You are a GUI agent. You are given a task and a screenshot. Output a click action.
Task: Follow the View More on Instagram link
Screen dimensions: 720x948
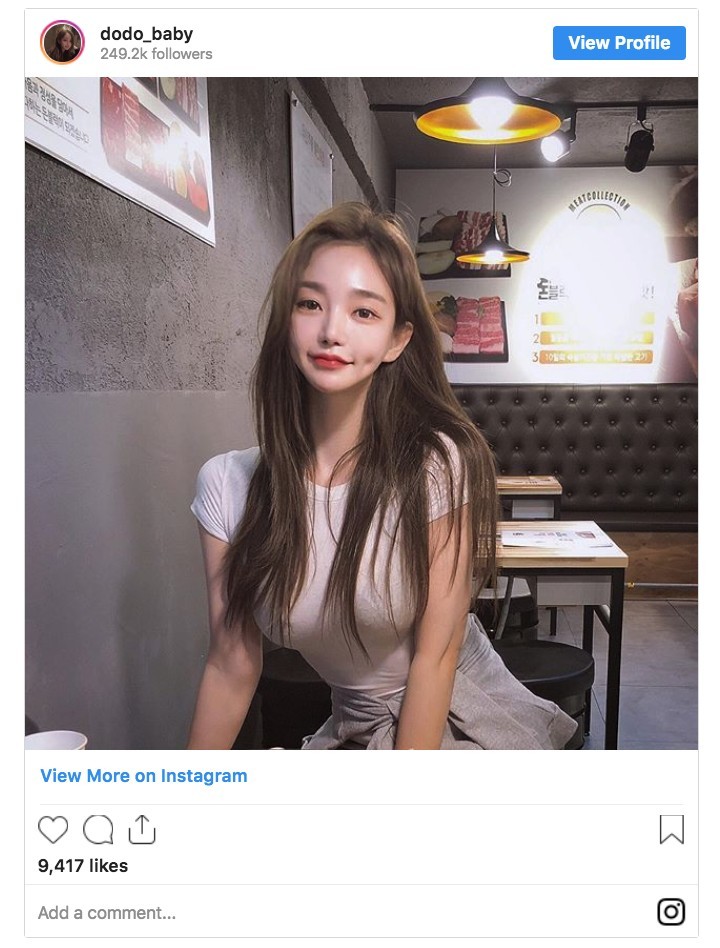click(x=143, y=776)
